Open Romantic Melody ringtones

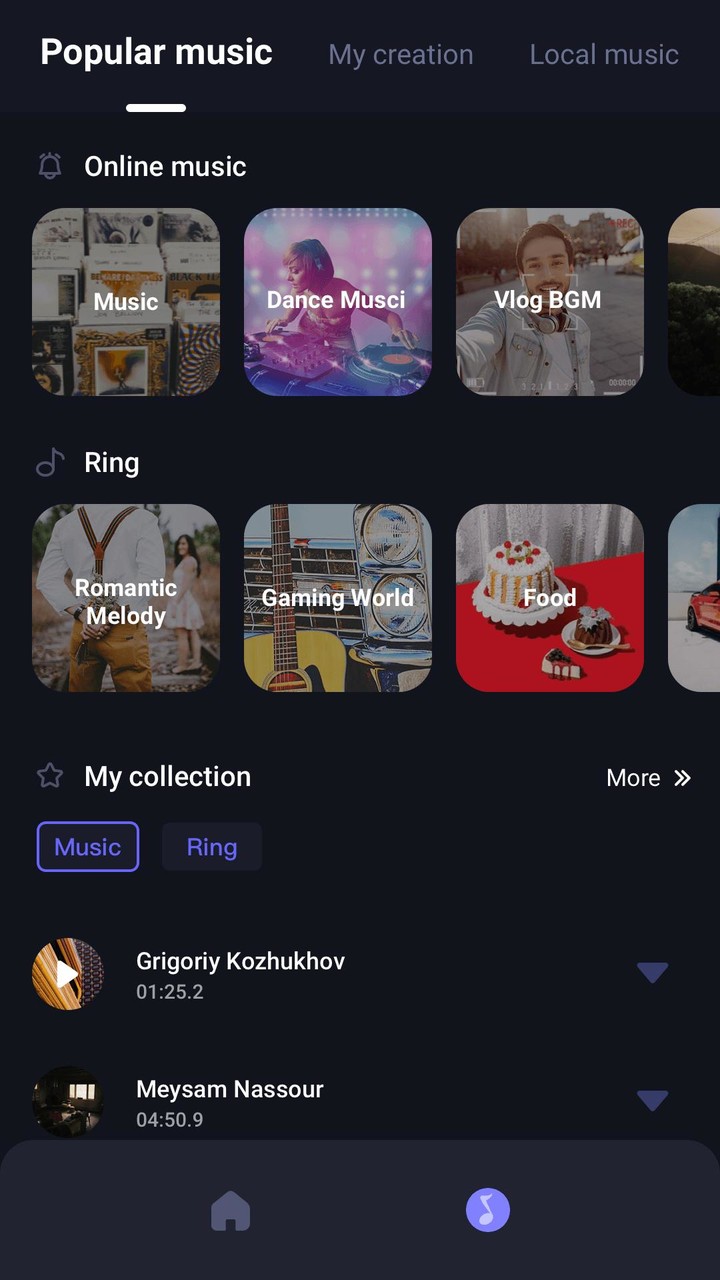[126, 597]
